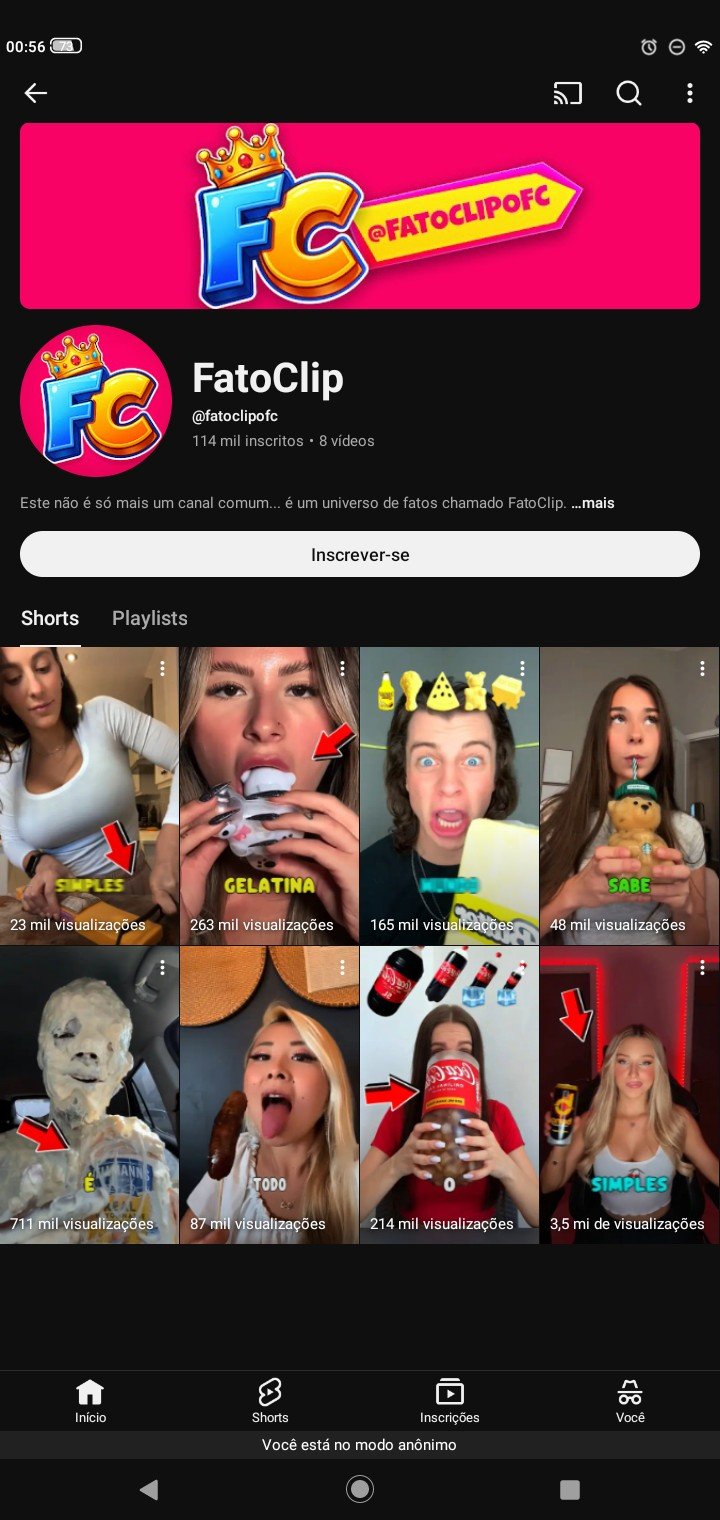Select the Shorts channel tab
Screen dimensions: 720x1520
50,618
